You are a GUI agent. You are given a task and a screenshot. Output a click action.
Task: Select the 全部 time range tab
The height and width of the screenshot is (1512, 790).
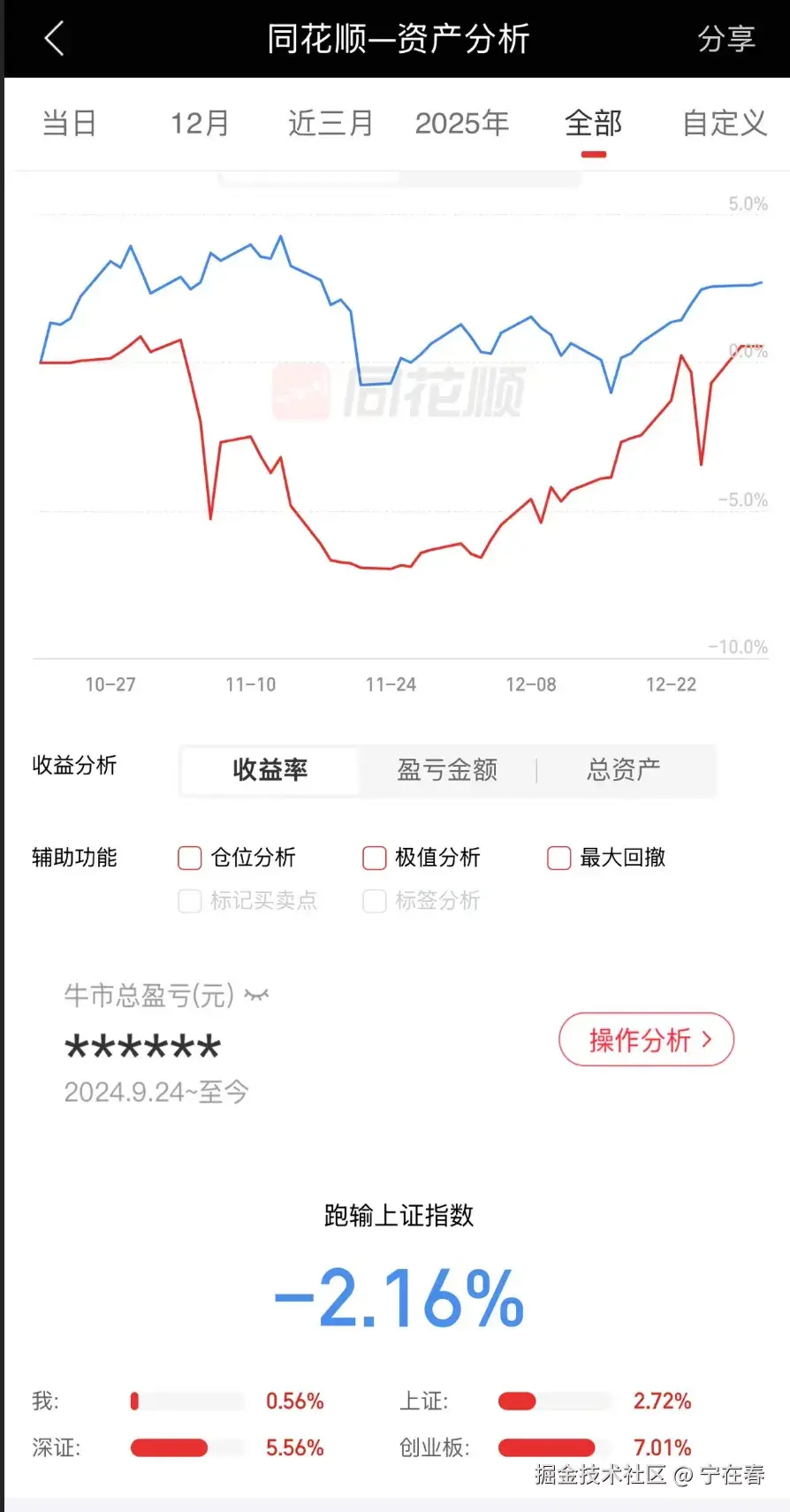593,123
